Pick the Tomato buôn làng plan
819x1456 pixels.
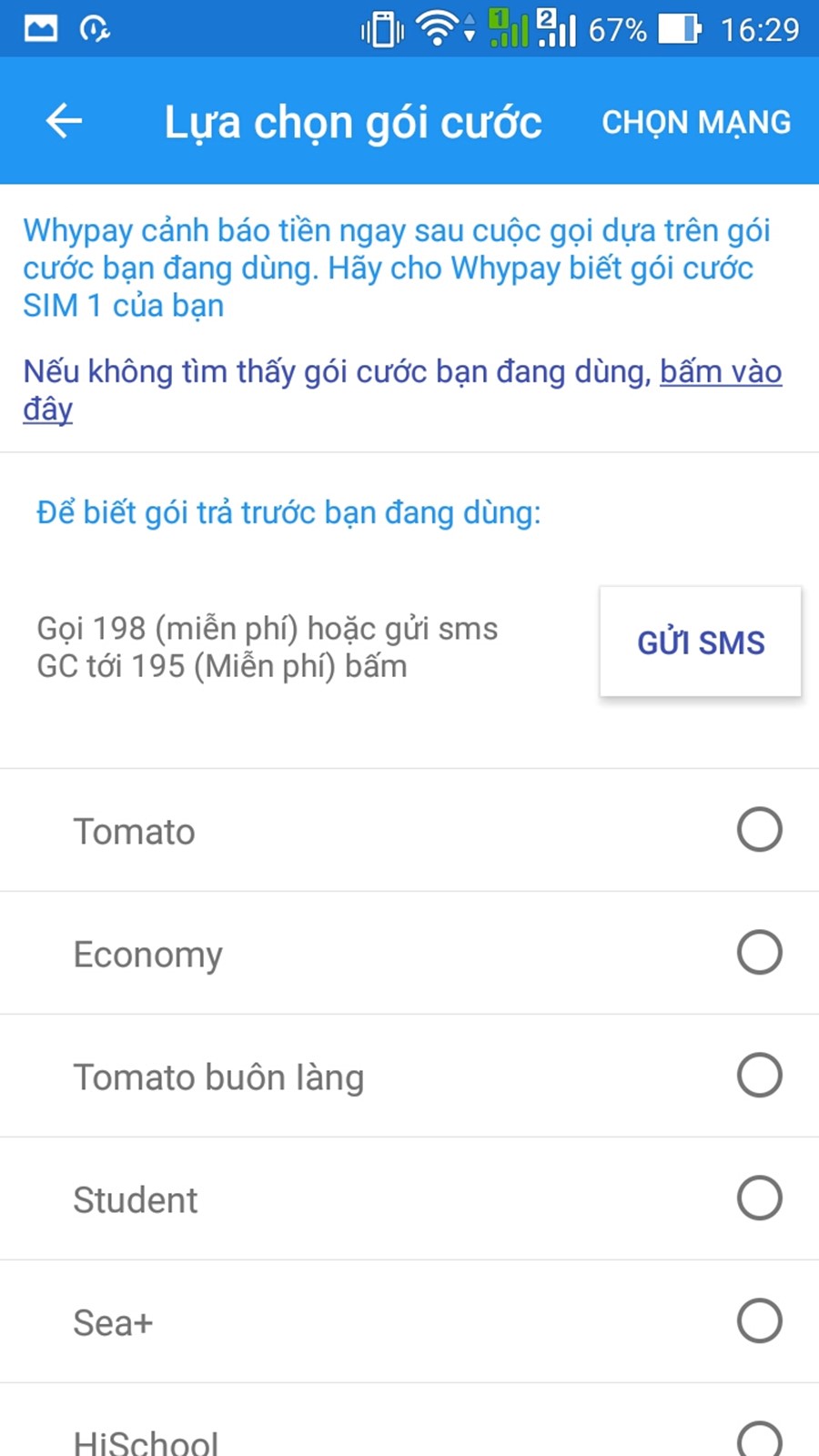point(759,1076)
